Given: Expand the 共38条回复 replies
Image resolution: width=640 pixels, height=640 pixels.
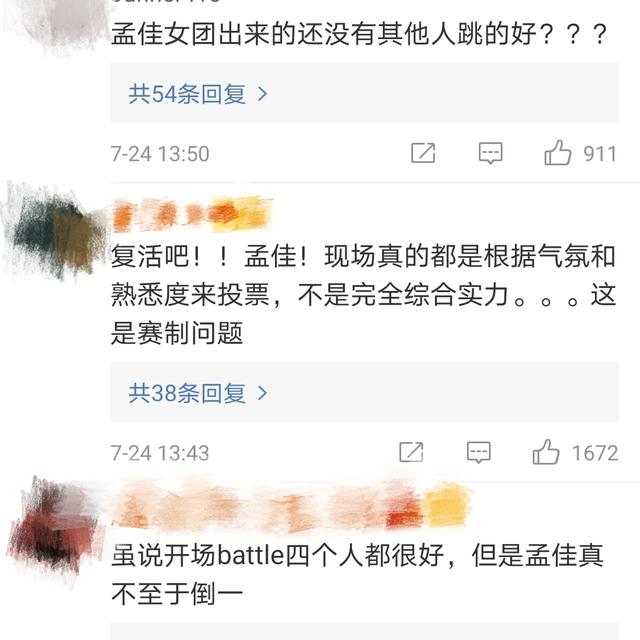Looking at the screenshot, I should [198, 393].
